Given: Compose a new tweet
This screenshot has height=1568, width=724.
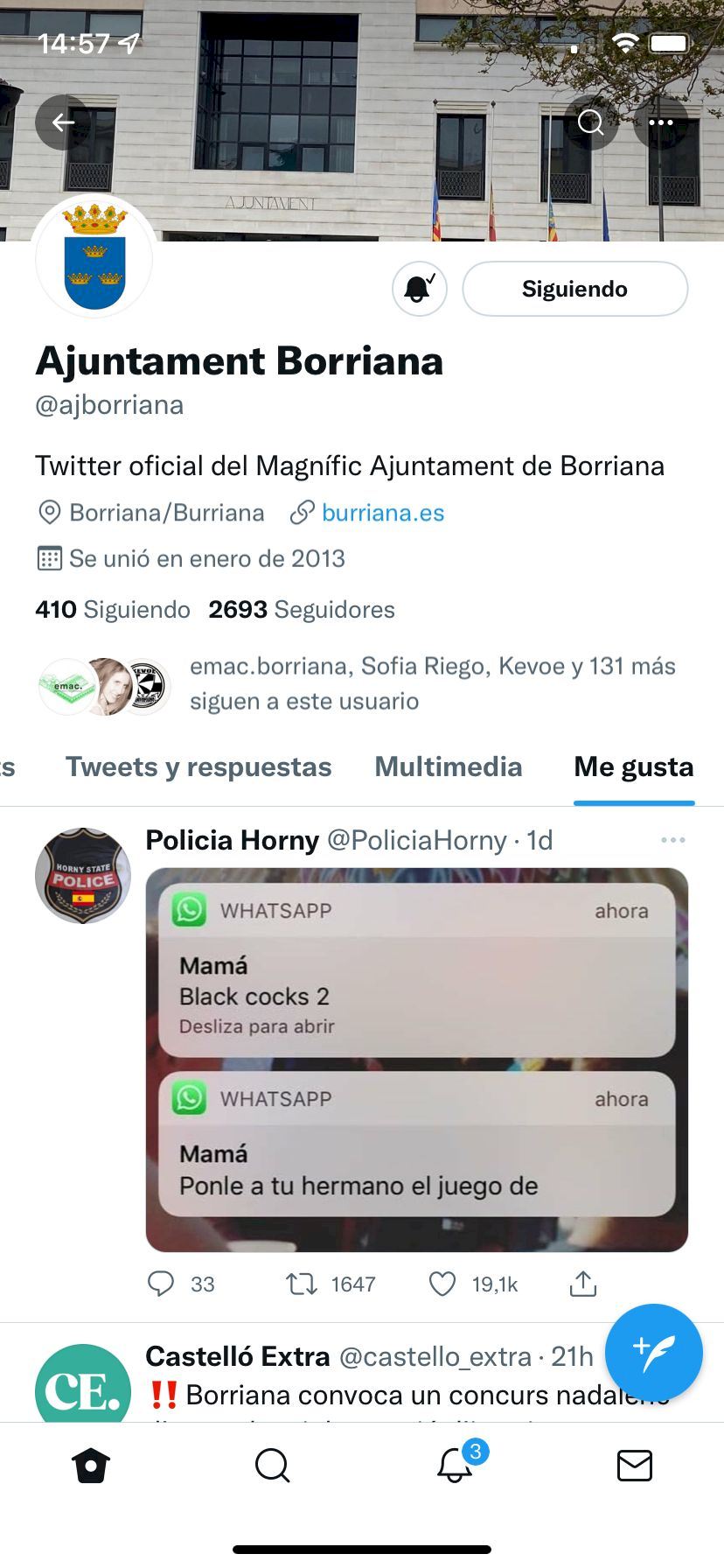Looking at the screenshot, I should pos(653,1352).
